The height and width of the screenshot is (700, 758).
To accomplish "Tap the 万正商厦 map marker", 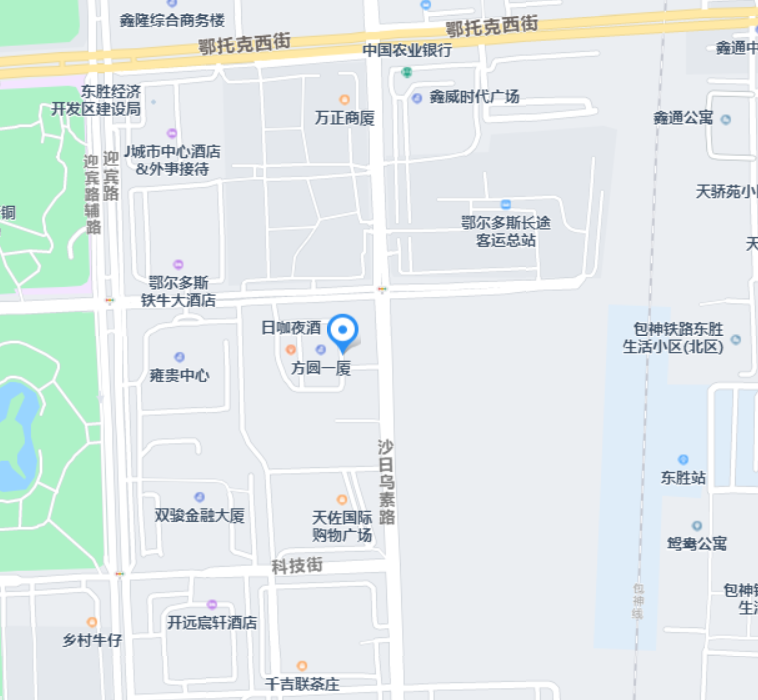I will (x=344, y=100).
